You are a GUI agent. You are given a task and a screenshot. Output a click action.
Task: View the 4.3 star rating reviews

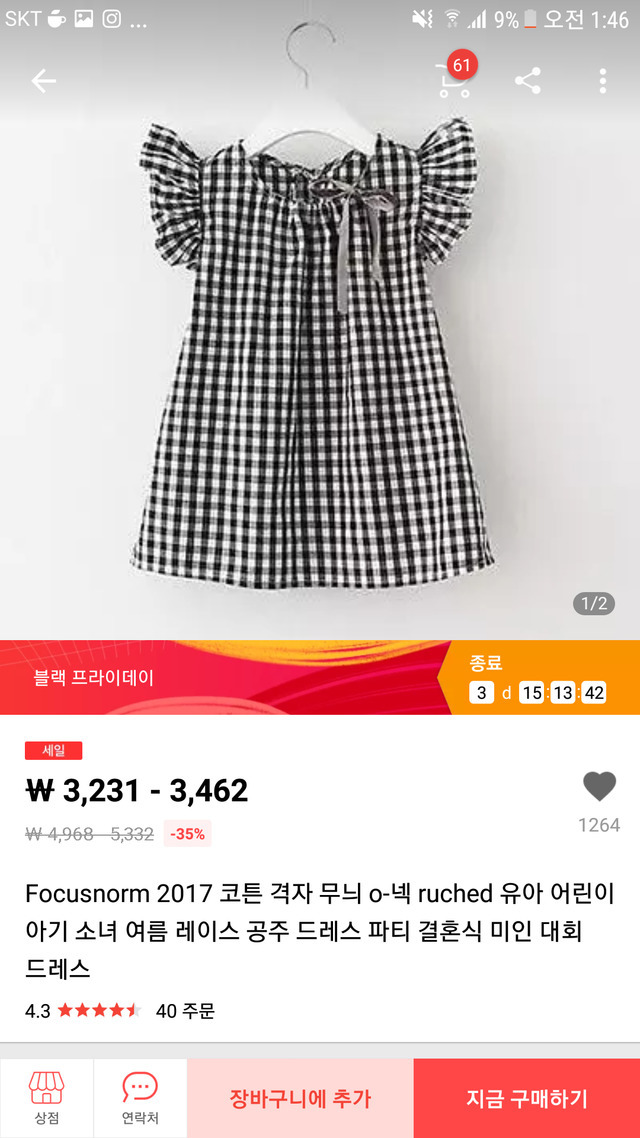click(98, 1010)
